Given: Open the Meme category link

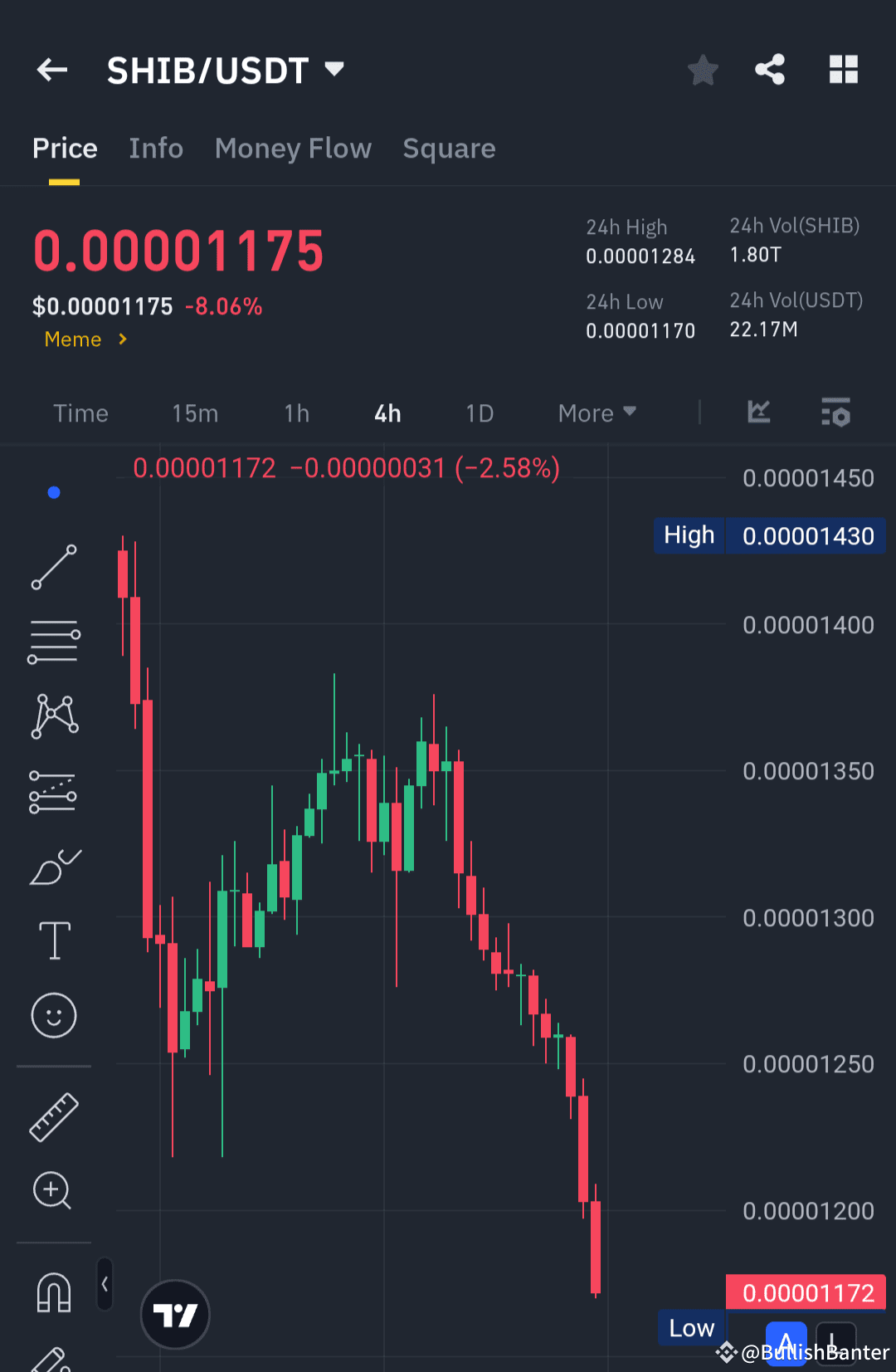Looking at the screenshot, I should click(83, 339).
